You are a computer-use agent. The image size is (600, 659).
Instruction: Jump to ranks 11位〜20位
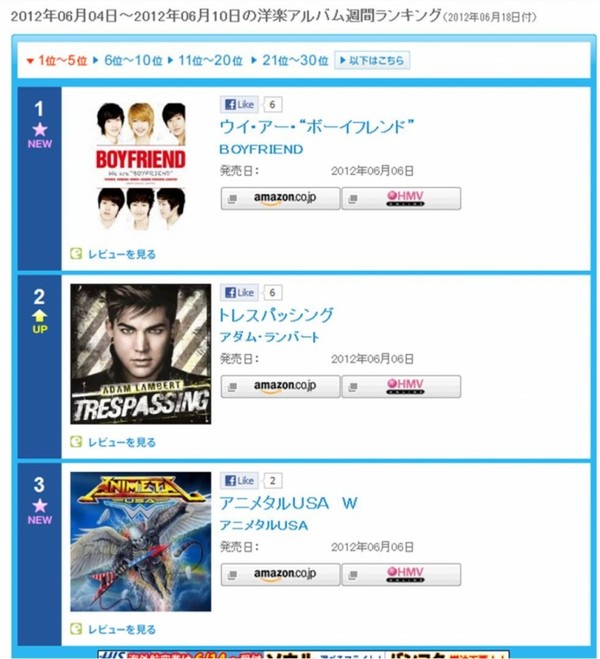tap(211, 61)
